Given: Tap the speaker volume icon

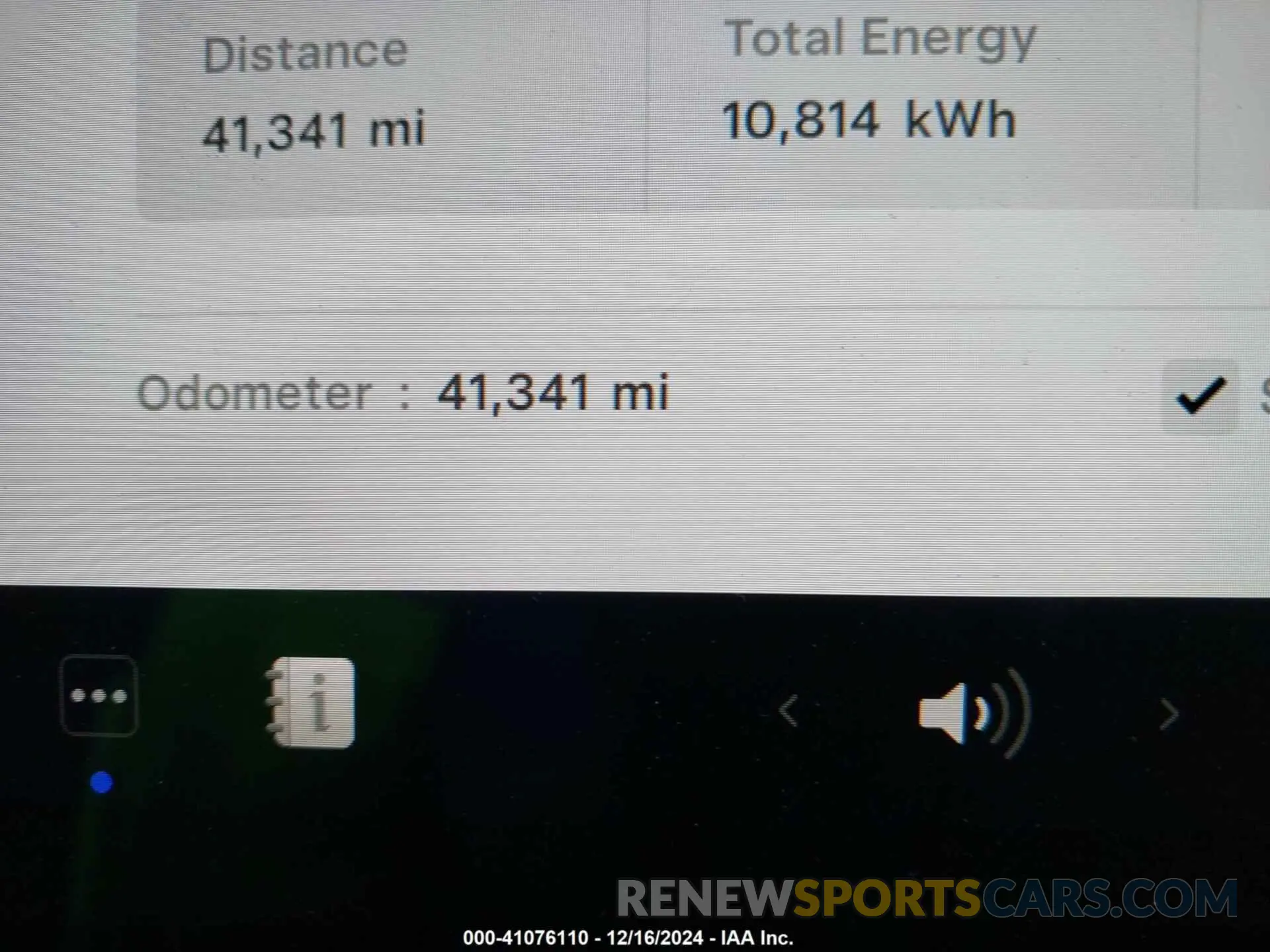Looking at the screenshot, I should click(x=974, y=713).
